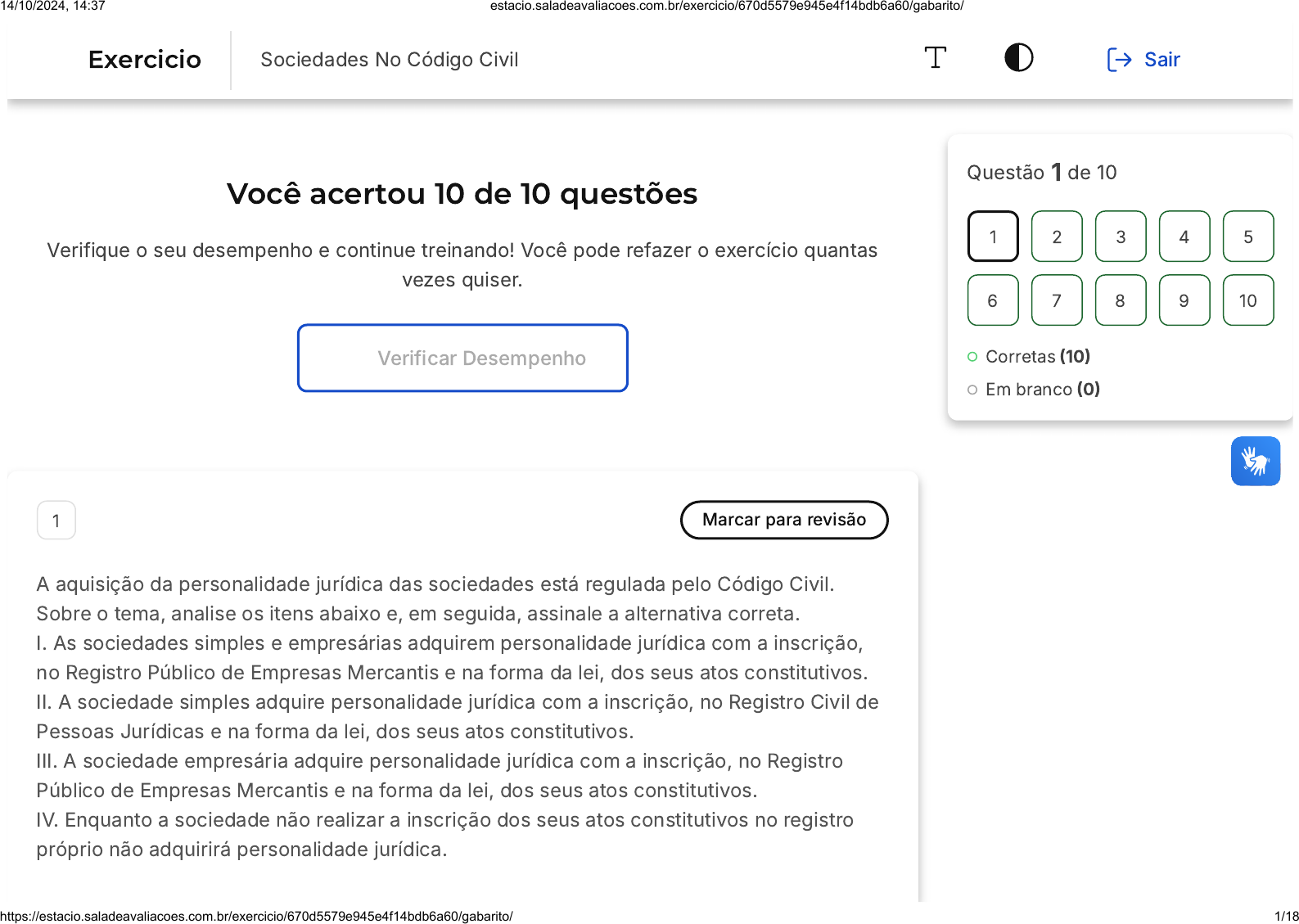Toggle the high contrast mode icon
This screenshot has height=924, width=1299.
pyautogui.click(x=1018, y=58)
